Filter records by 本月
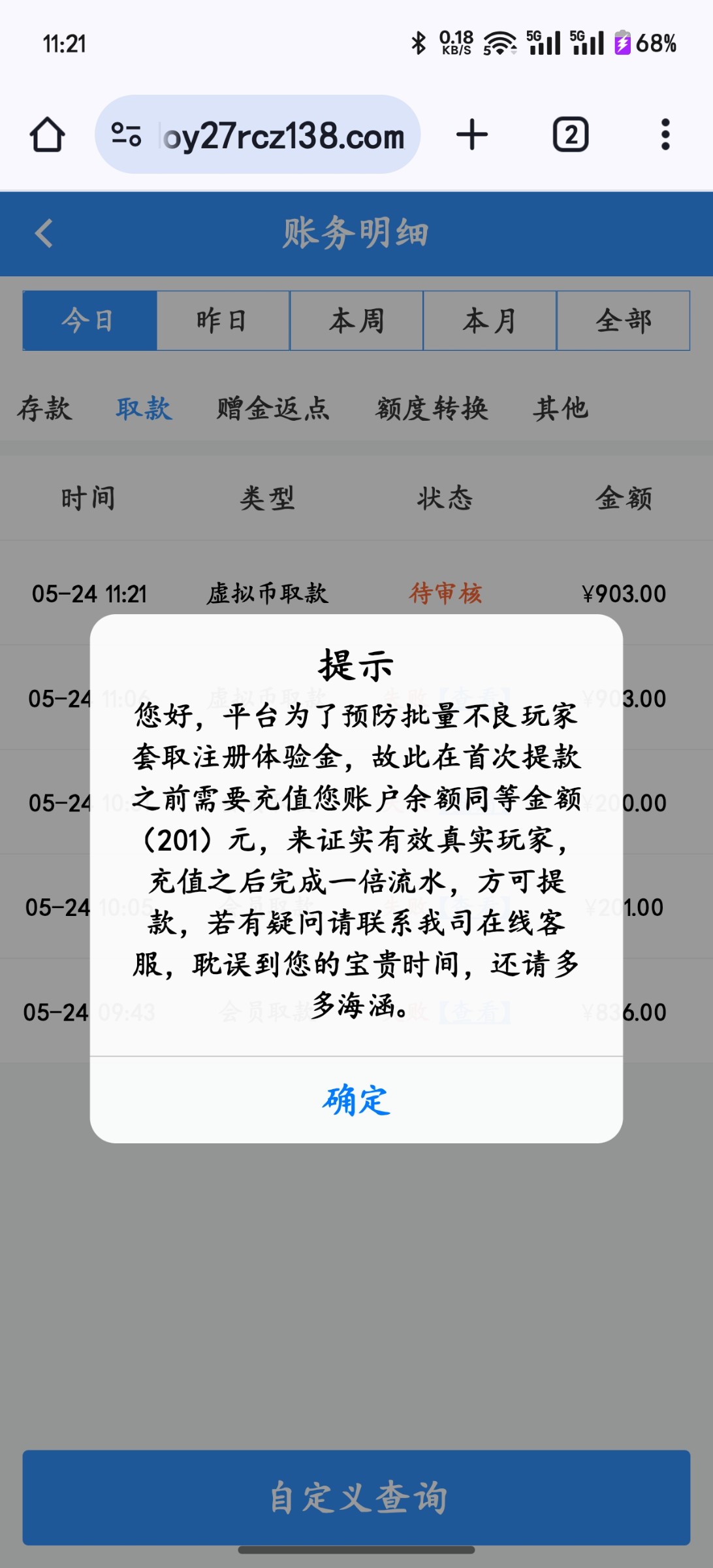This screenshot has height=1568, width=713. (x=490, y=321)
